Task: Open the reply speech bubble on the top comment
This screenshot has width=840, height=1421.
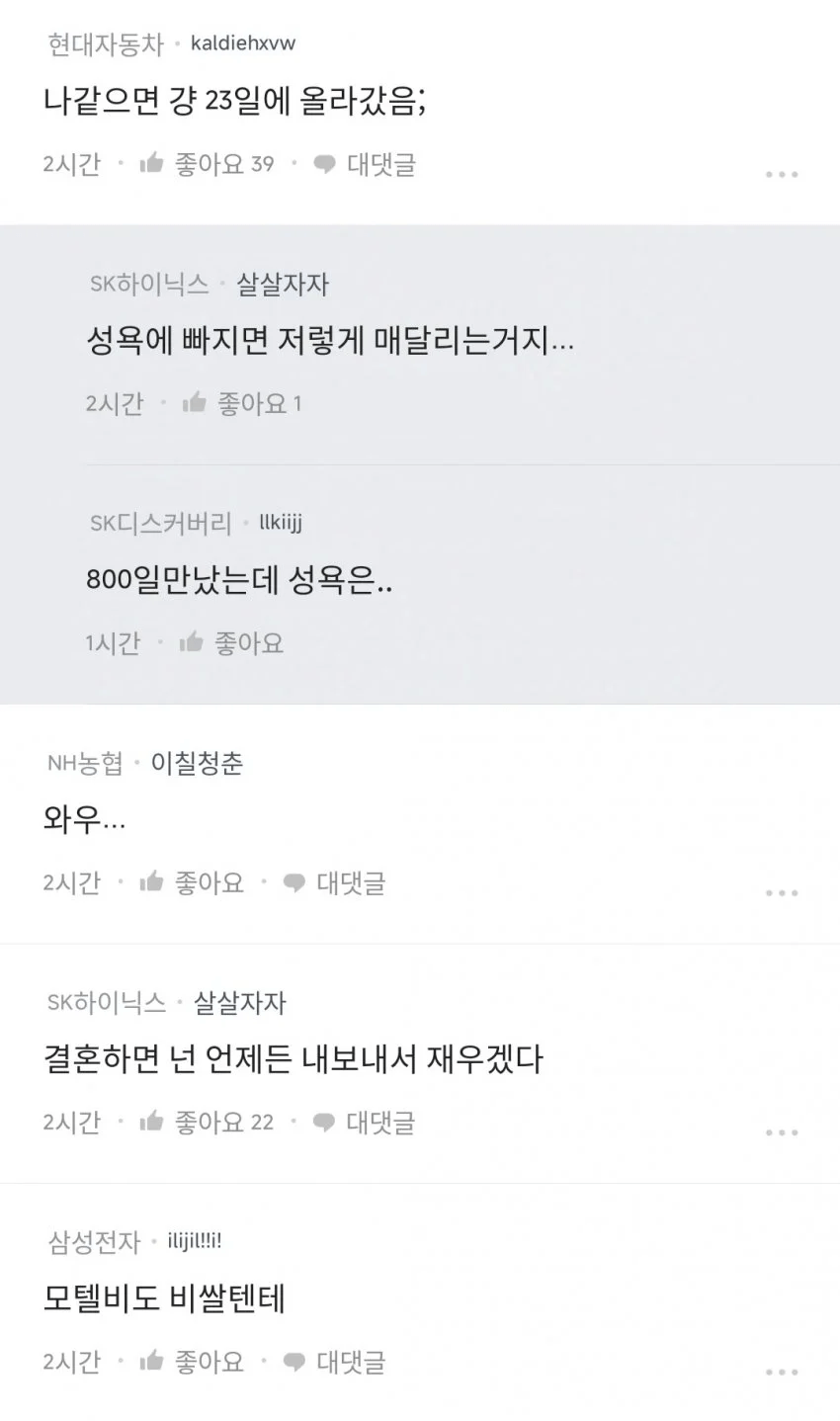Action: (x=322, y=164)
